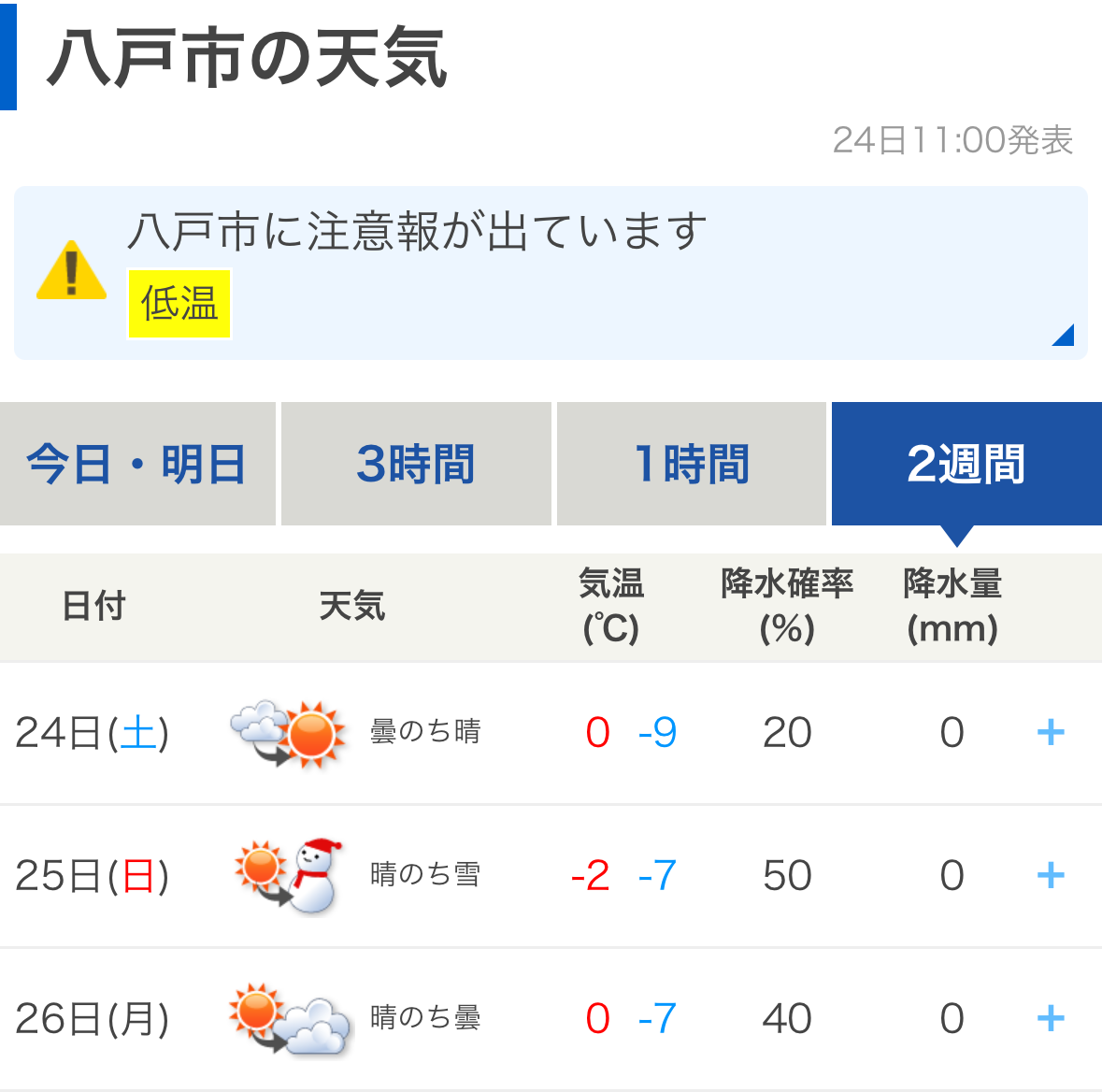The width and height of the screenshot is (1102, 1092).
Task: Select the 2週間 forecast tab
Action: 966,464
